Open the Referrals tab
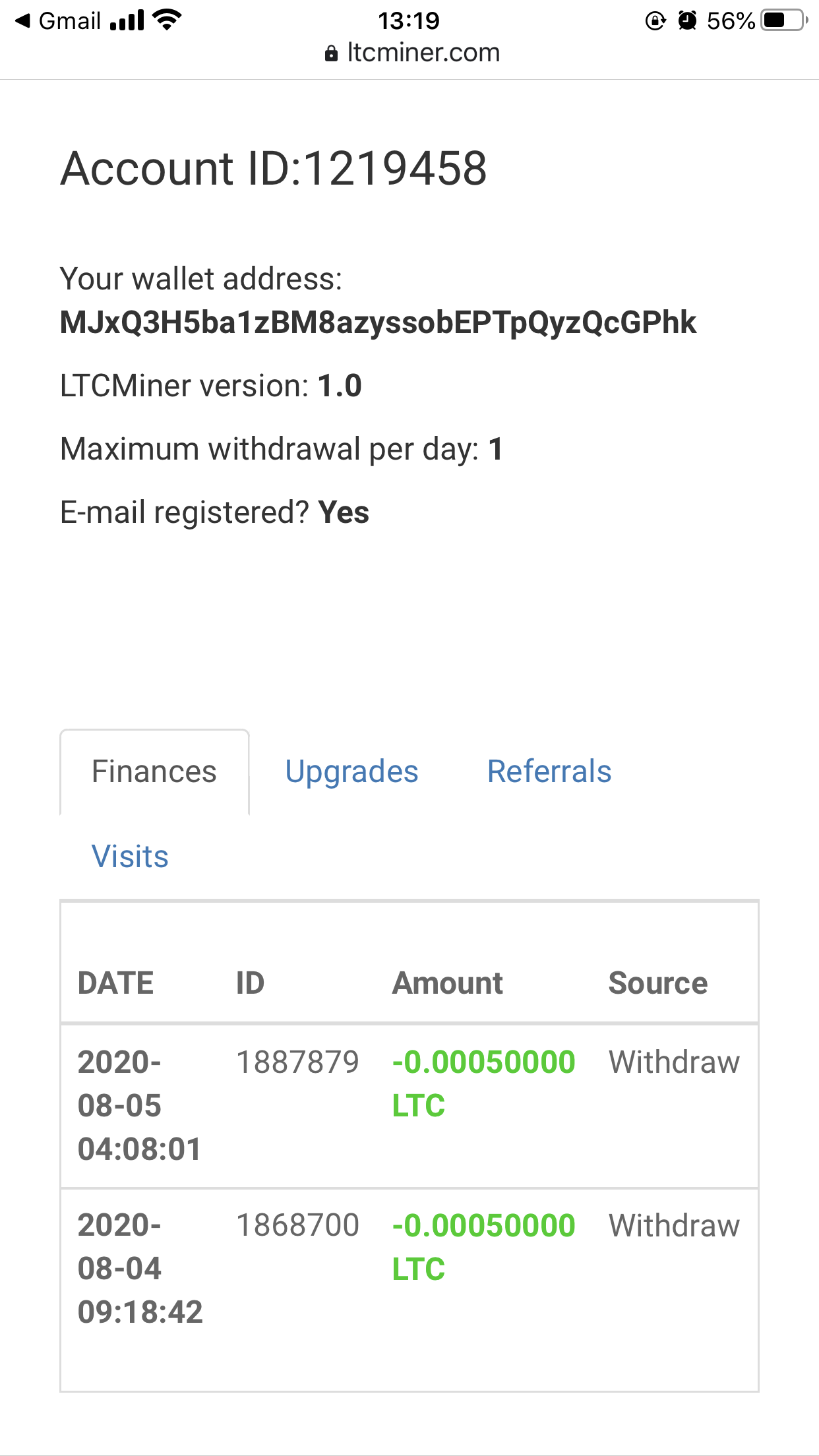 [x=549, y=772]
